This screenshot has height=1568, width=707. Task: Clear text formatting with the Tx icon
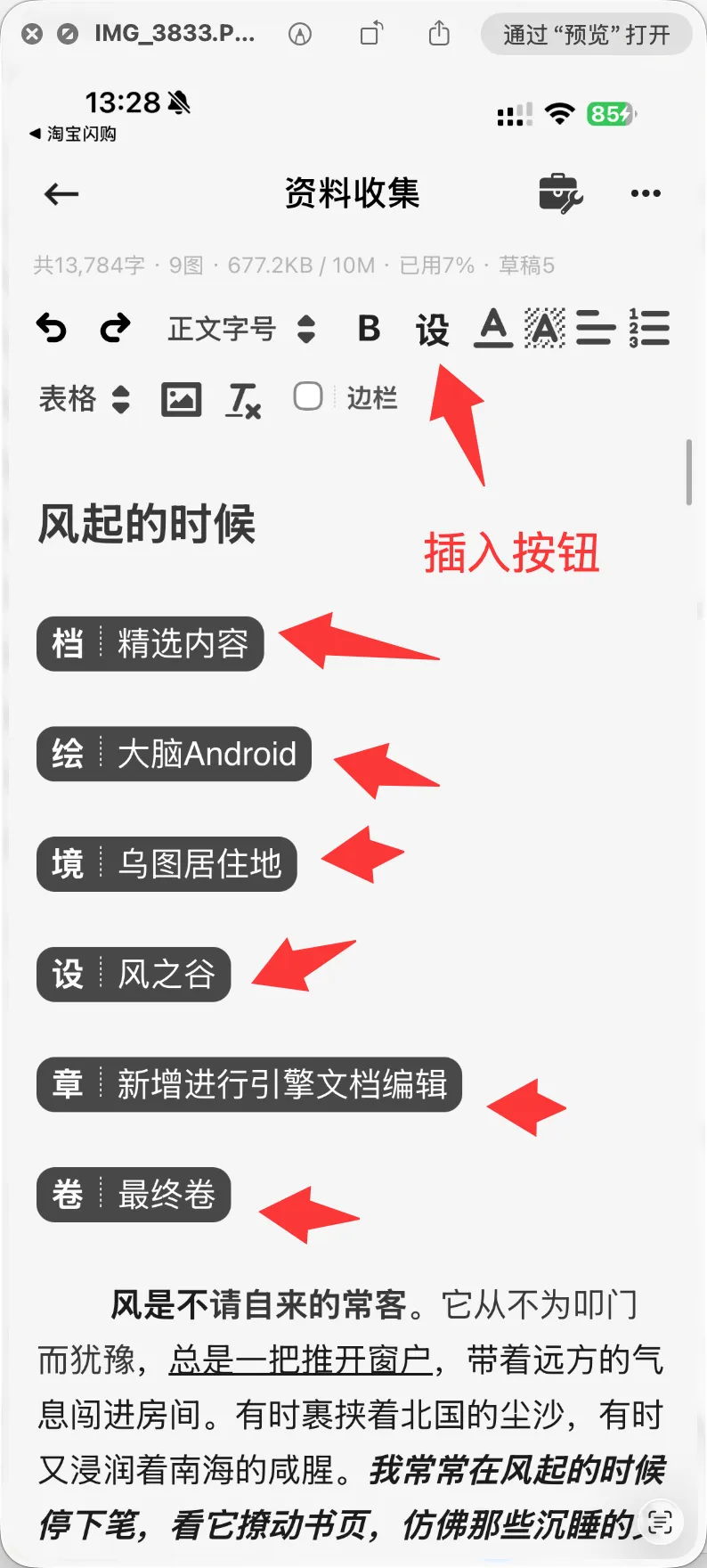coord(244,400)
